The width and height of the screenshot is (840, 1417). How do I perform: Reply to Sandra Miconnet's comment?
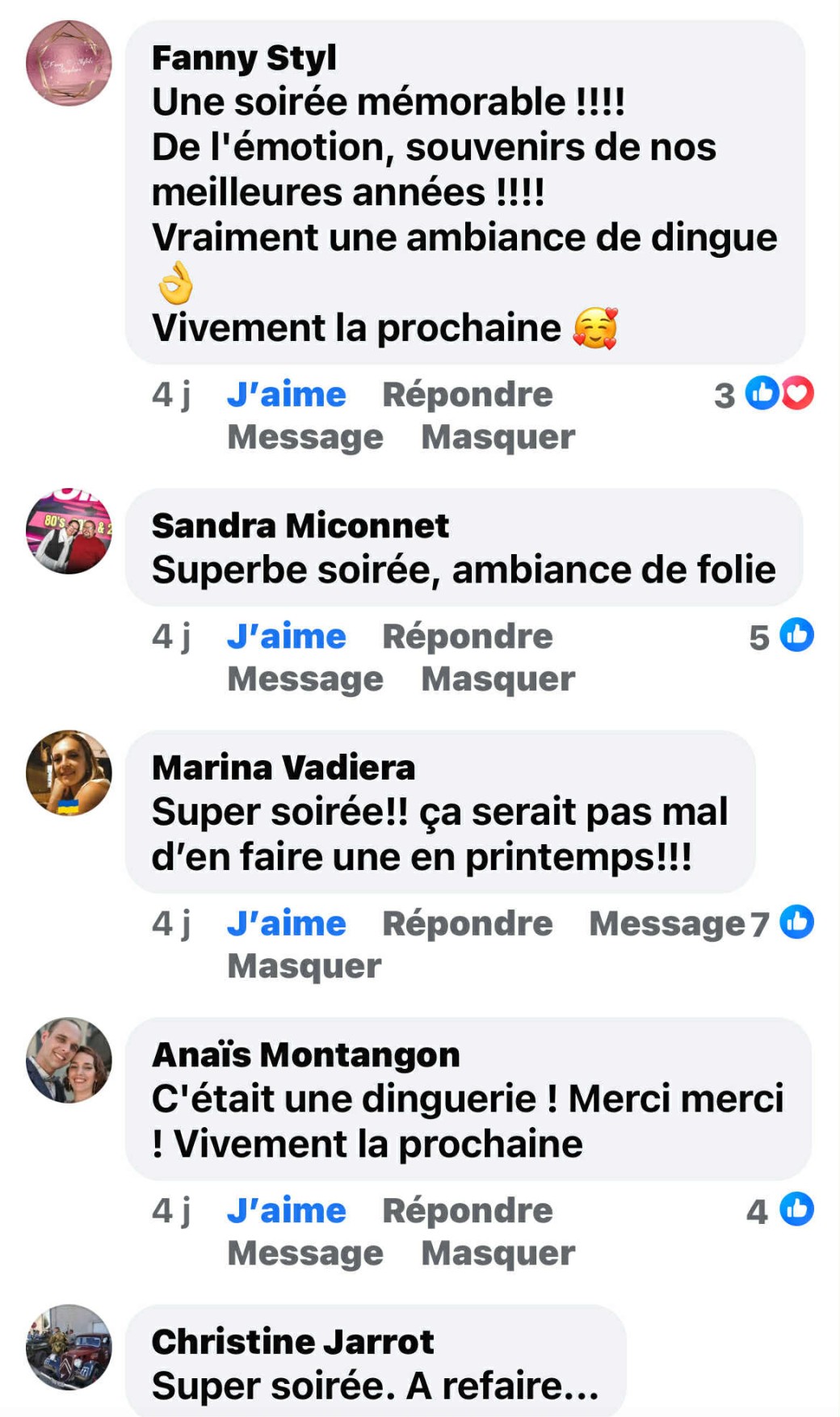[467, 636]
